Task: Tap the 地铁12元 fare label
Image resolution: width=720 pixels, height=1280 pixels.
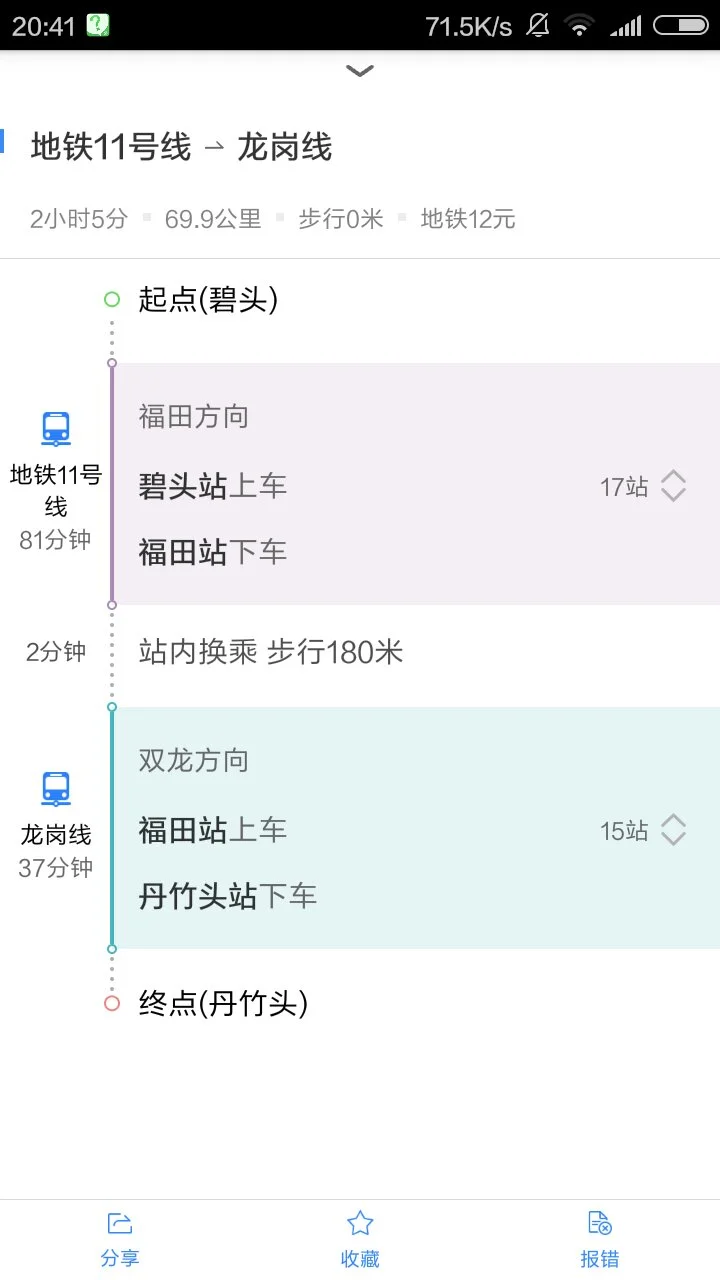Action: tap(467, 218)
